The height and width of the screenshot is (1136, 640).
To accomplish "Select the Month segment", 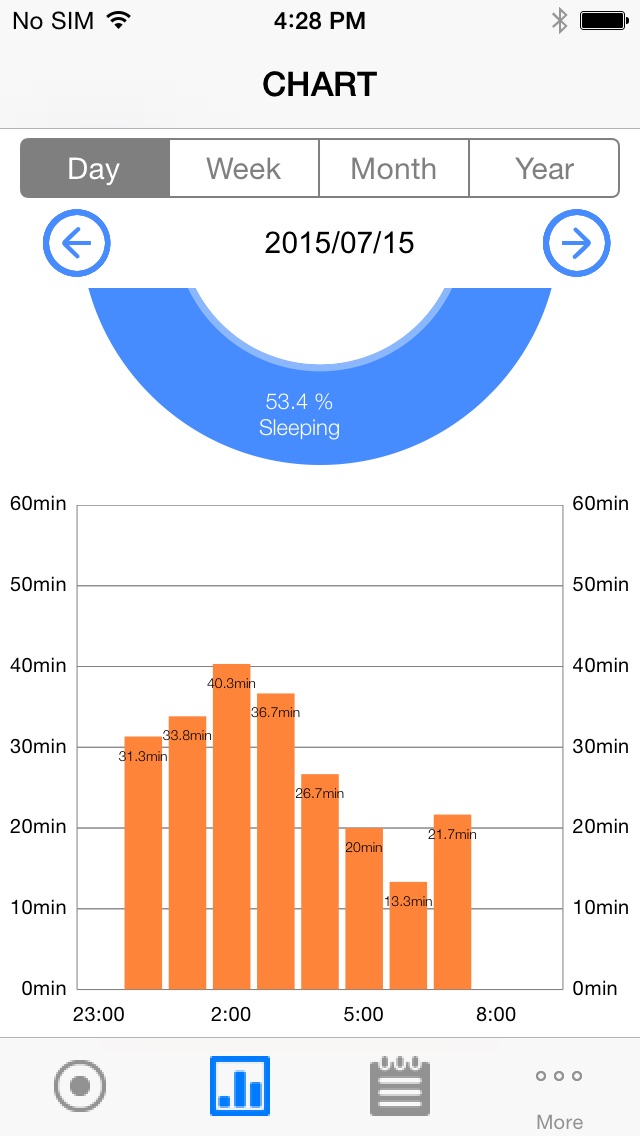I will pos(394,168).
